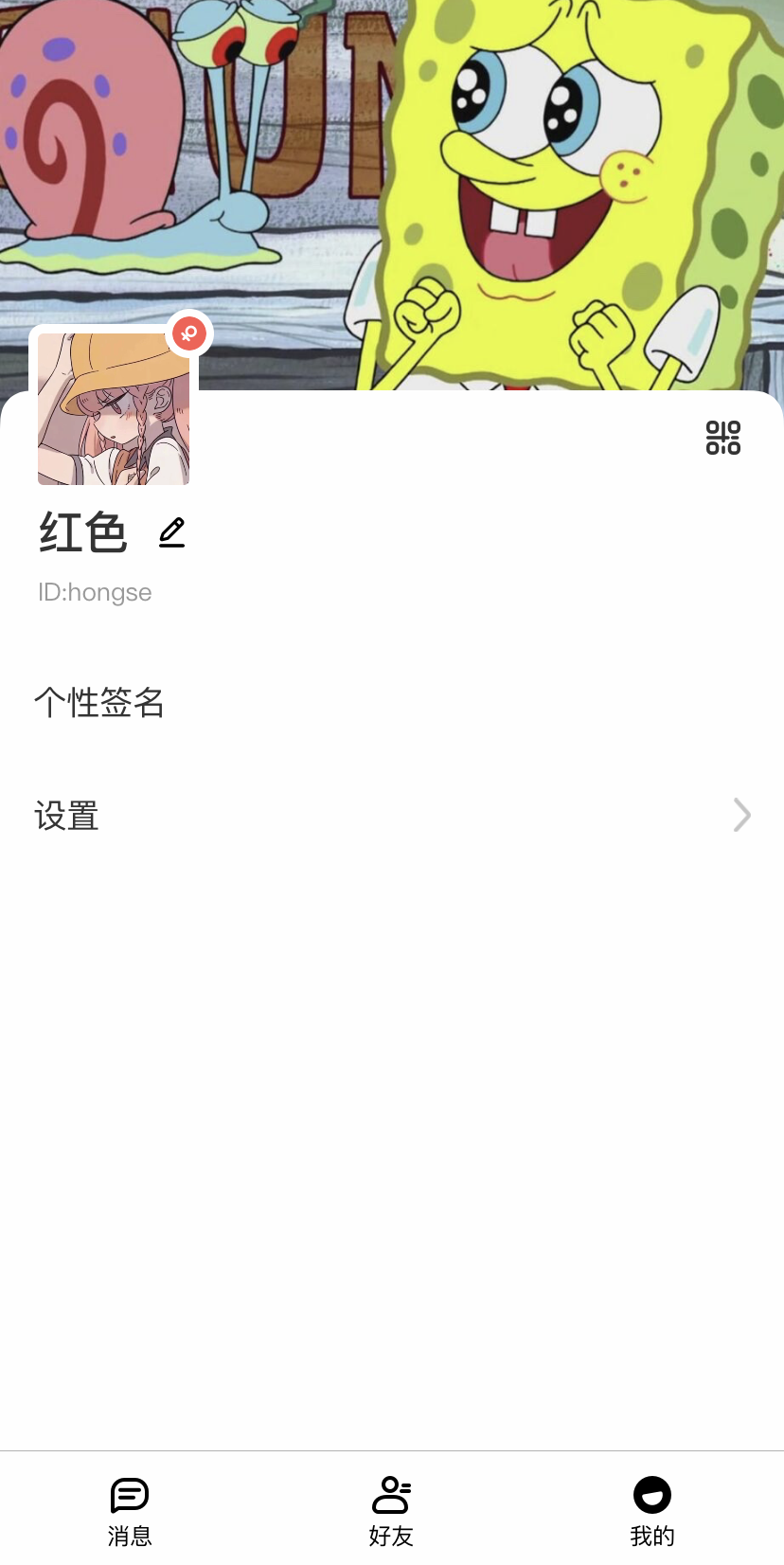The height and width of the screenshot is (1565, 784).
Task: Edit the nickname with the pencil icon
Action: pyautogui.click(x=171, y=532)
